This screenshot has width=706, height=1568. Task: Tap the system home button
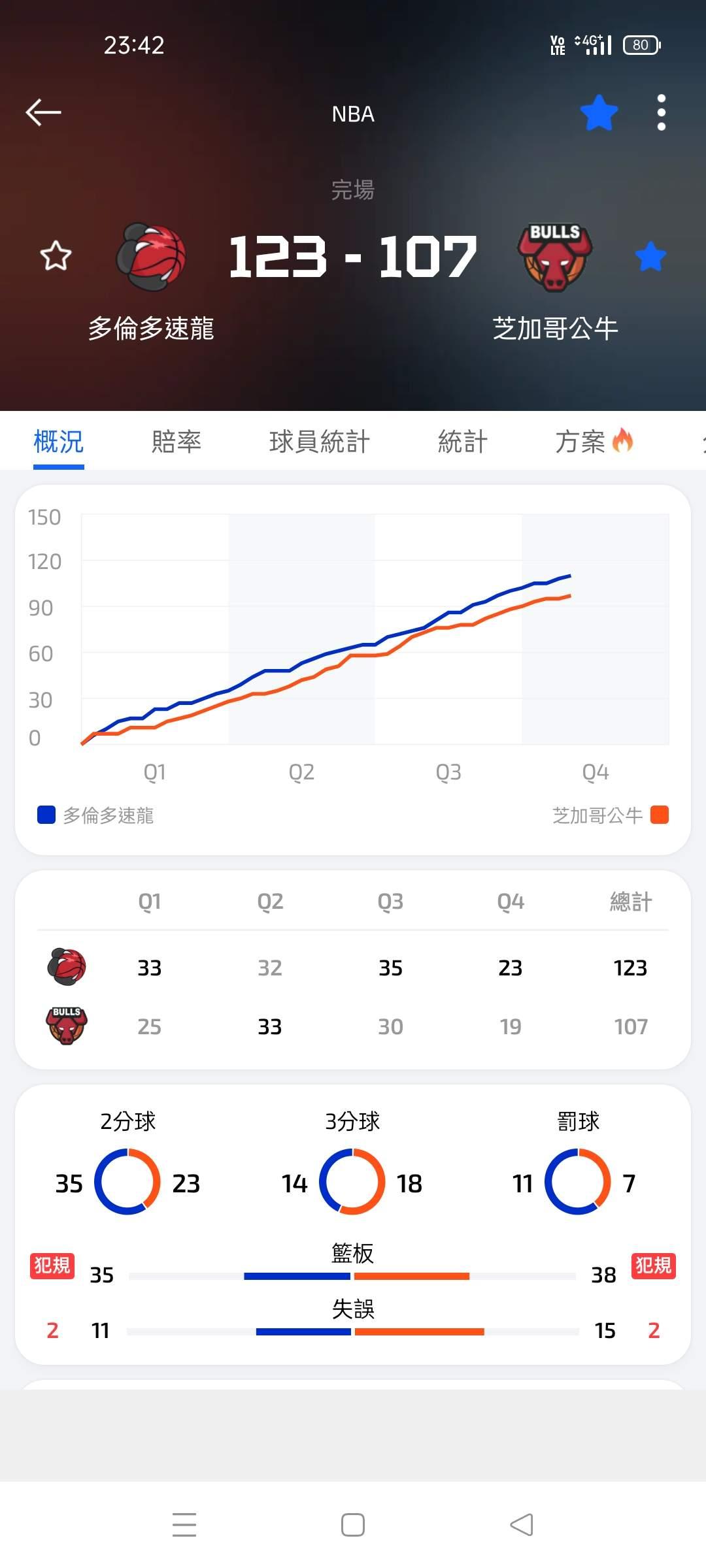point(353,1525)
